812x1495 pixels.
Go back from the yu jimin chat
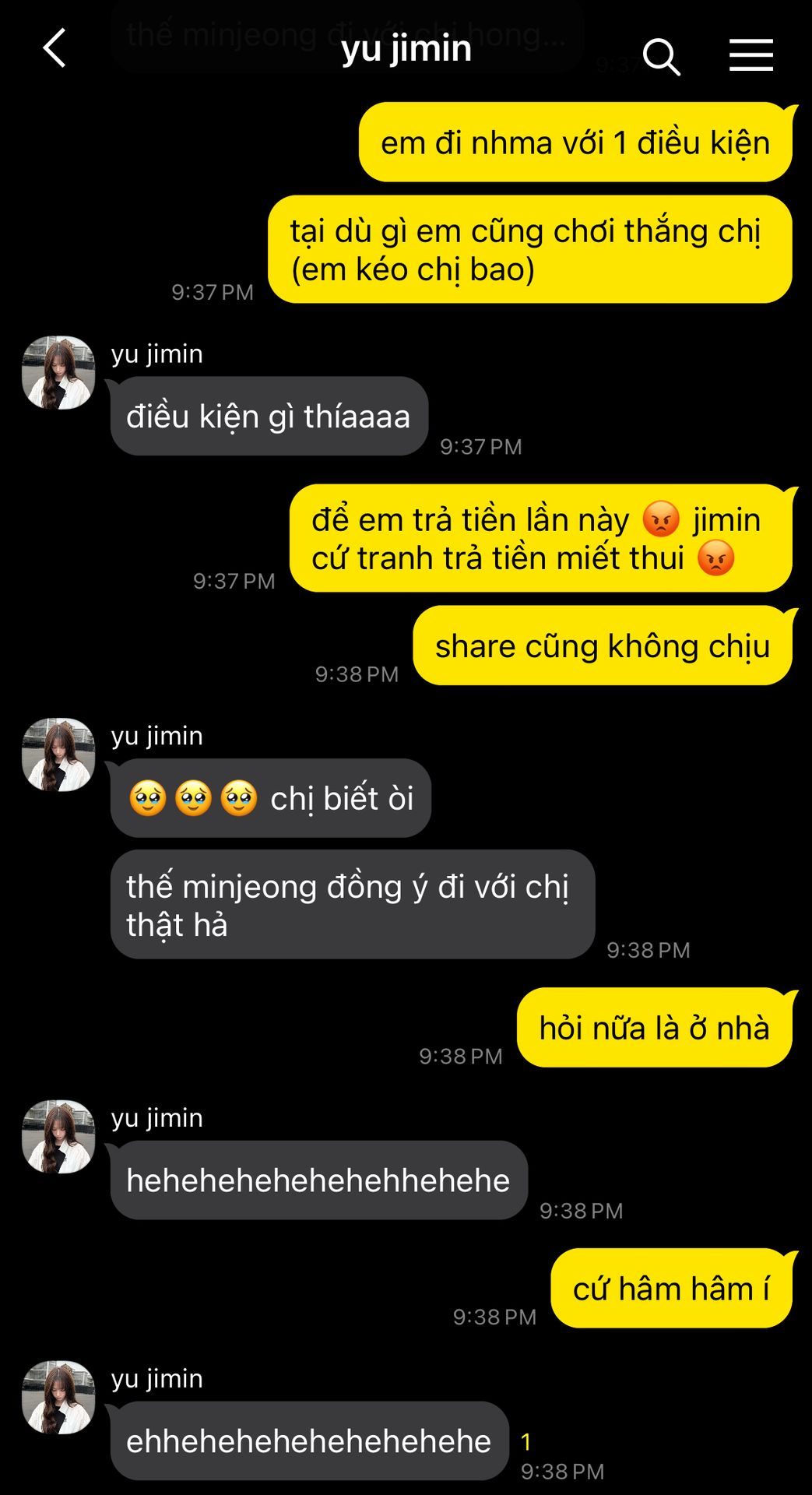[x=54, y=48]
